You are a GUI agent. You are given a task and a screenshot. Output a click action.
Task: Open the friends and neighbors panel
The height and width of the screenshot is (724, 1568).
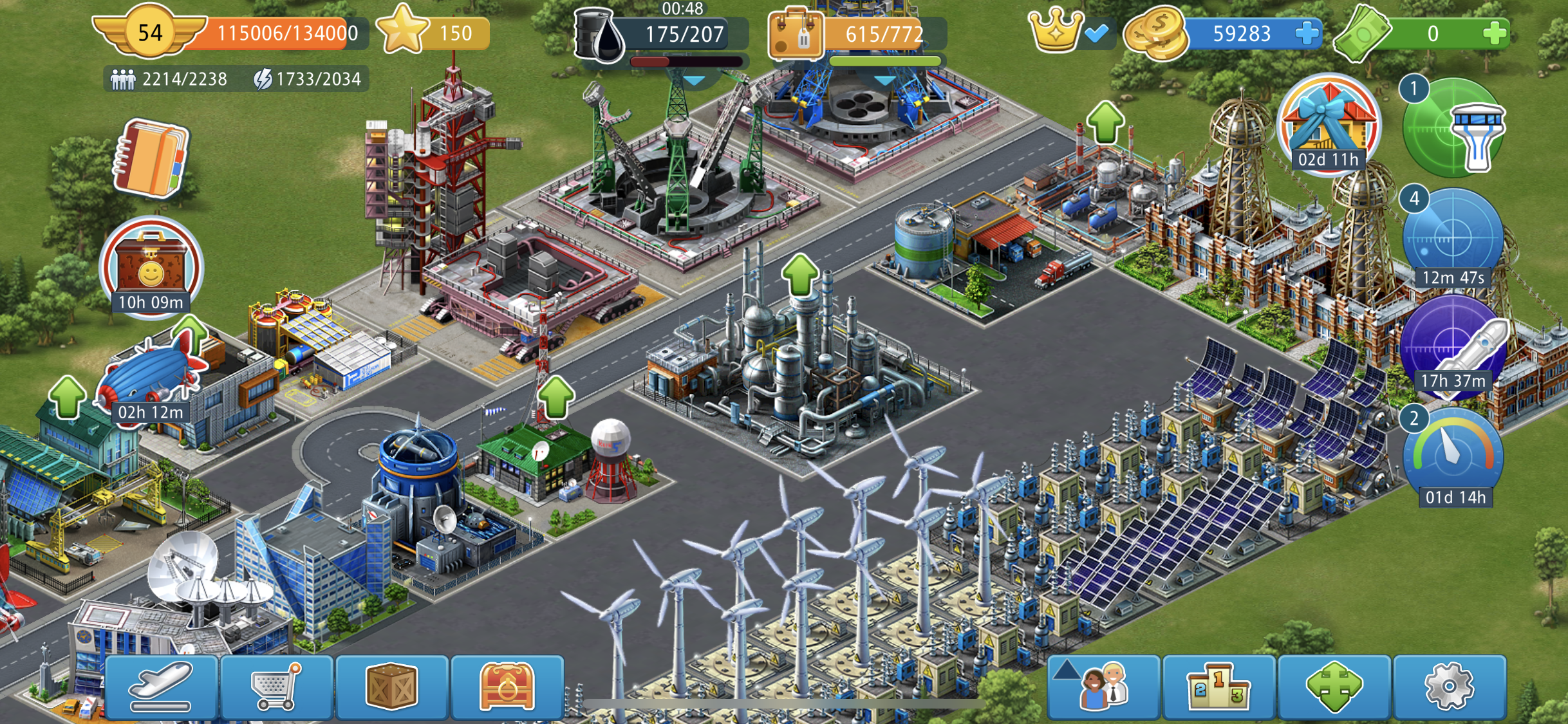pos(1103,686)
